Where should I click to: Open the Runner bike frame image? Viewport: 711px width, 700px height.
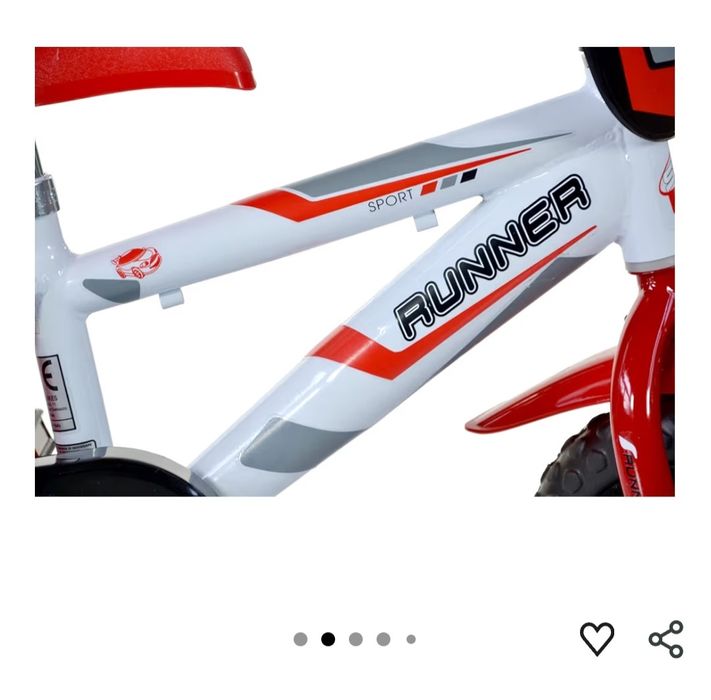coord(355,272)
